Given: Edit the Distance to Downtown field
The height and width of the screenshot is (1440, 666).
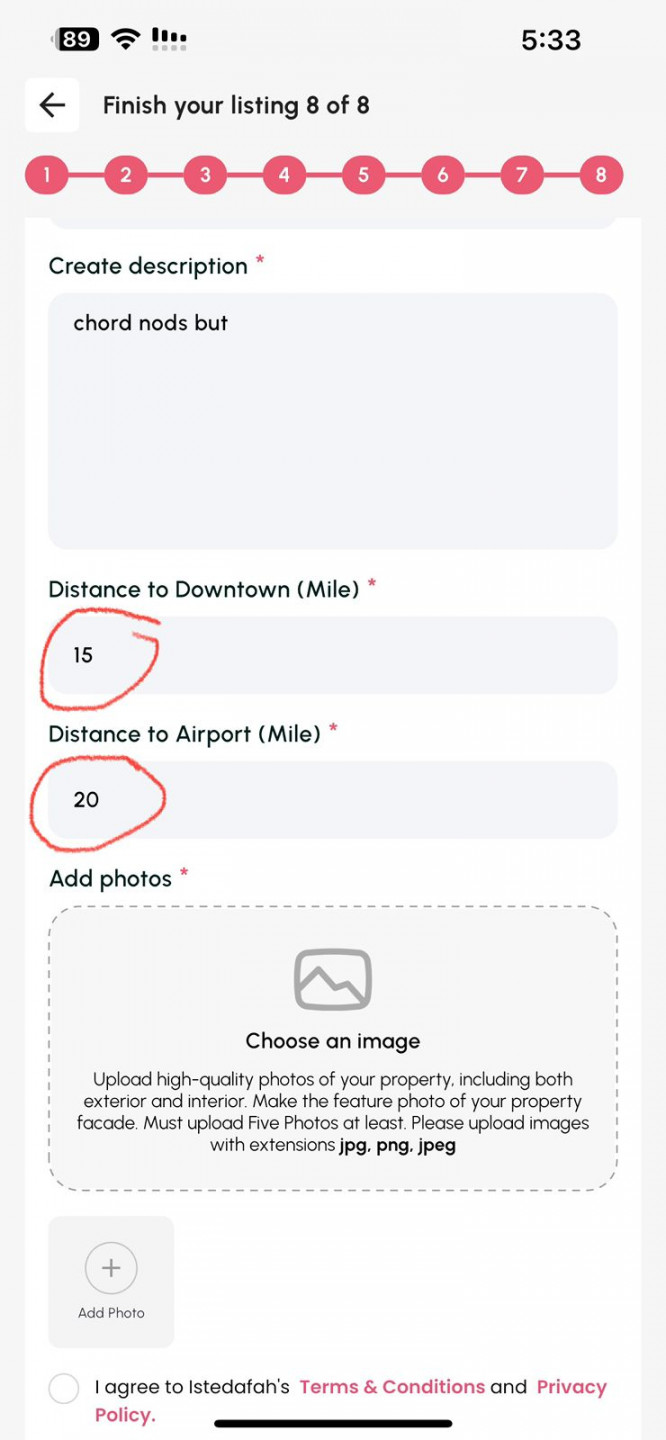Looking at the screenshot, I should [332, 655].
